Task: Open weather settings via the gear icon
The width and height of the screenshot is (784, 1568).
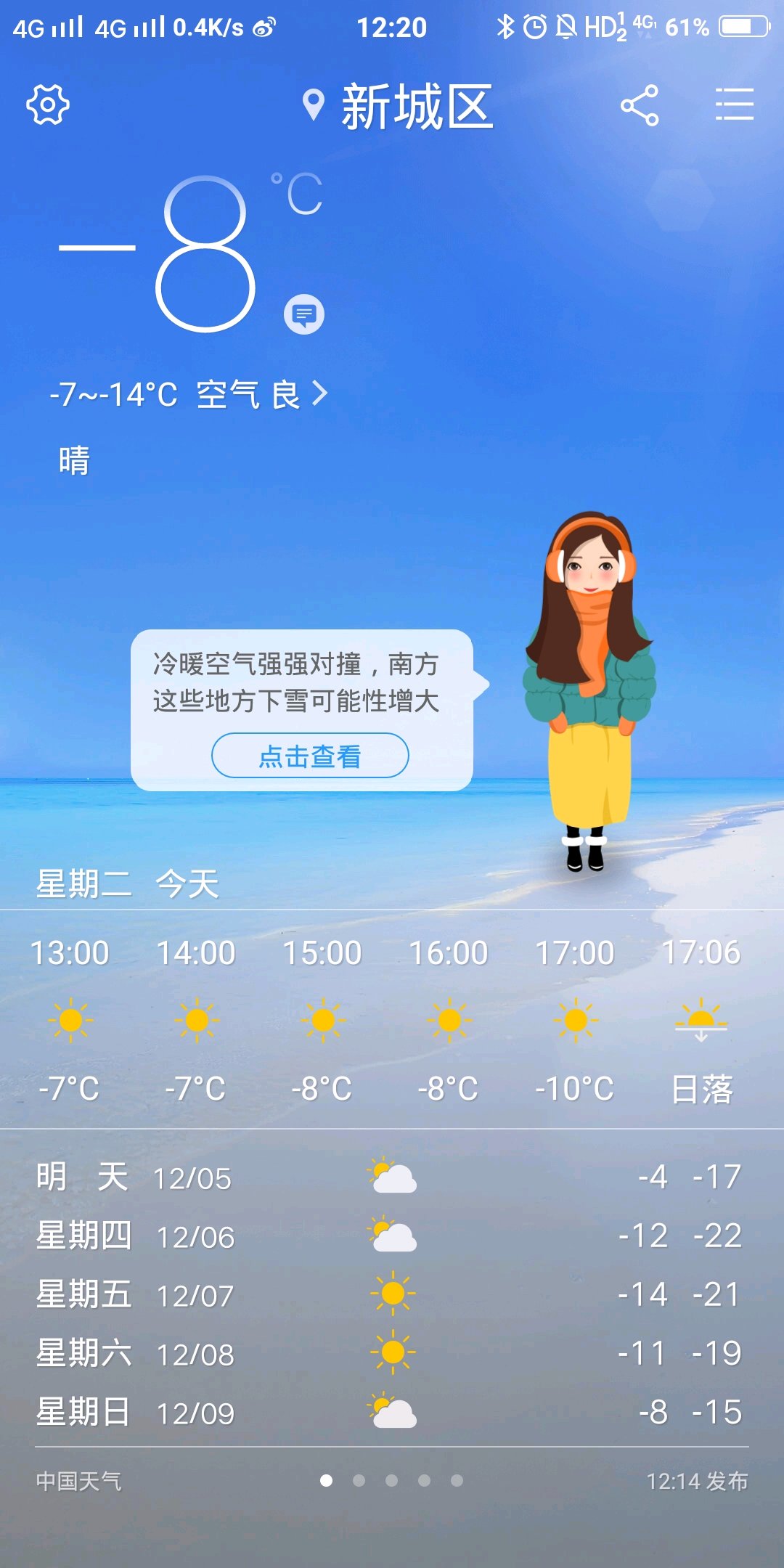Action: coord(48,105)
